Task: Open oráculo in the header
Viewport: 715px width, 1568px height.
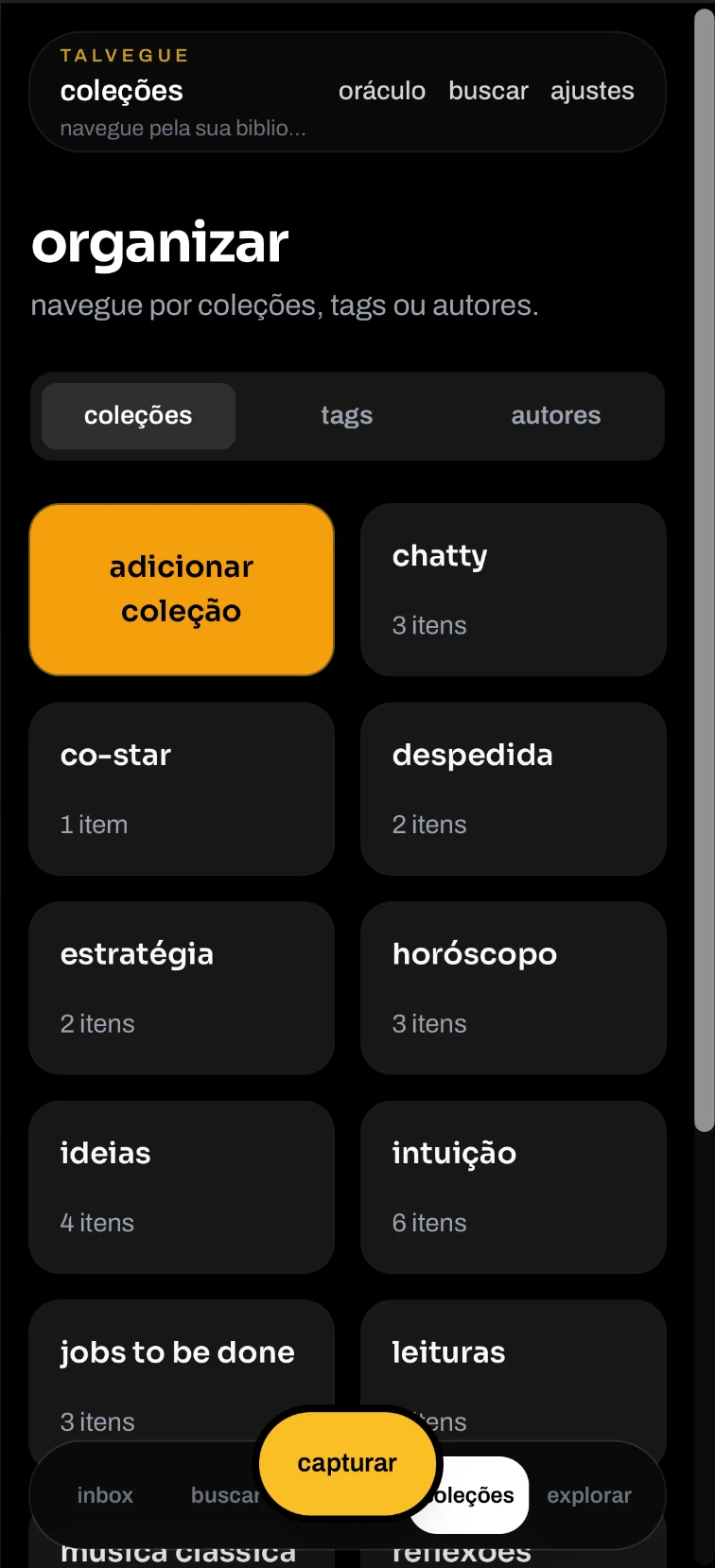Action: tap(381, 91)
